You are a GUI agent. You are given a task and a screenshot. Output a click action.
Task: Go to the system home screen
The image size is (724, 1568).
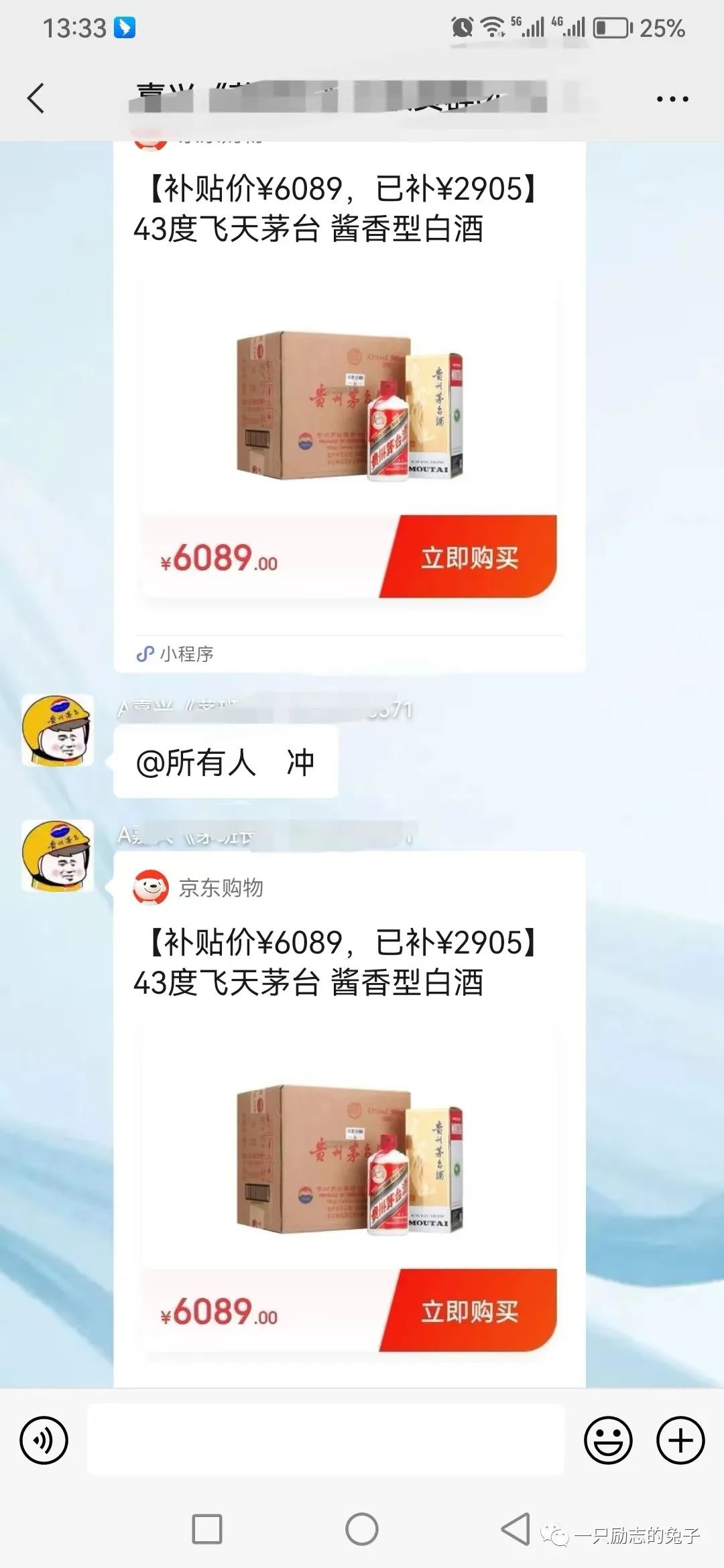(x=362, y=1529)
